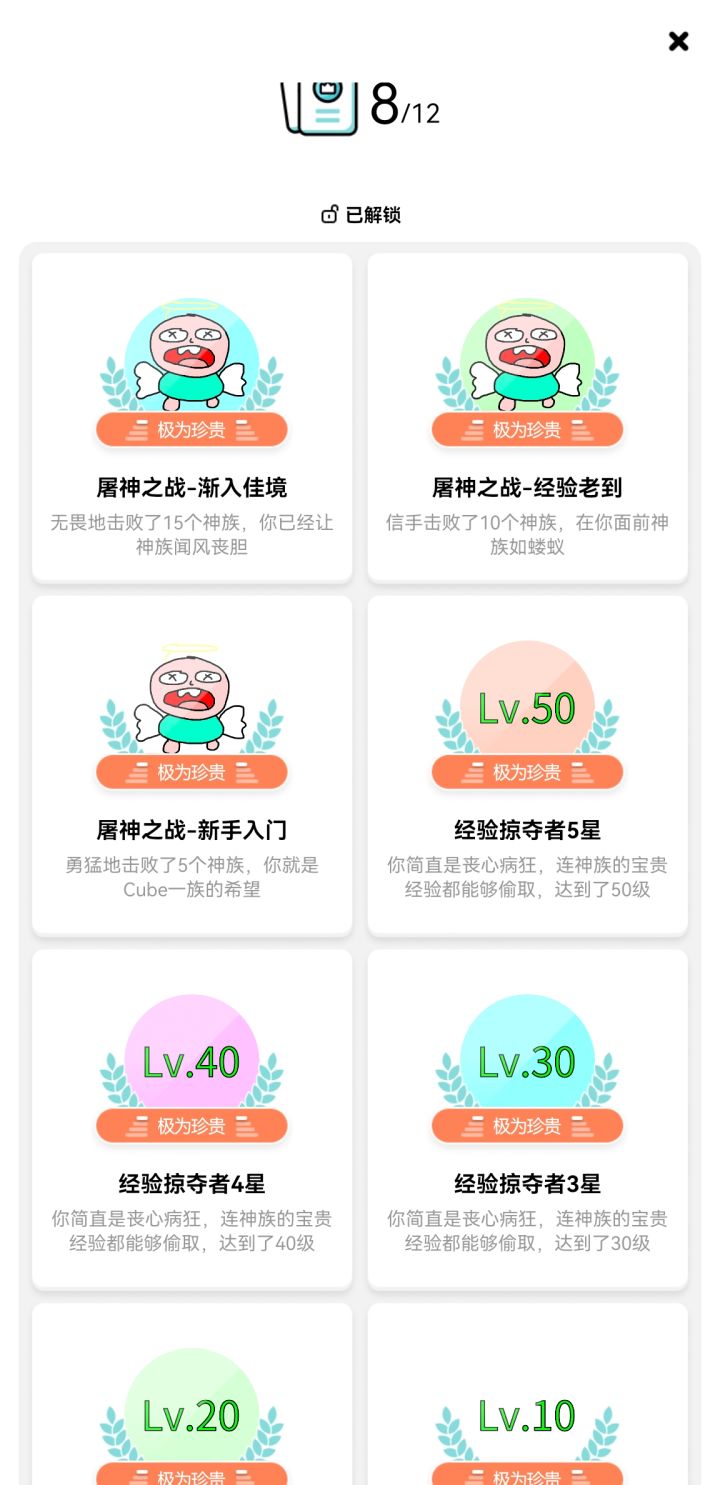Tap the 极为珍贵 ribbon on 渐入佳境 card
This screenshot has height=1485, width=720.
point(191,429)
